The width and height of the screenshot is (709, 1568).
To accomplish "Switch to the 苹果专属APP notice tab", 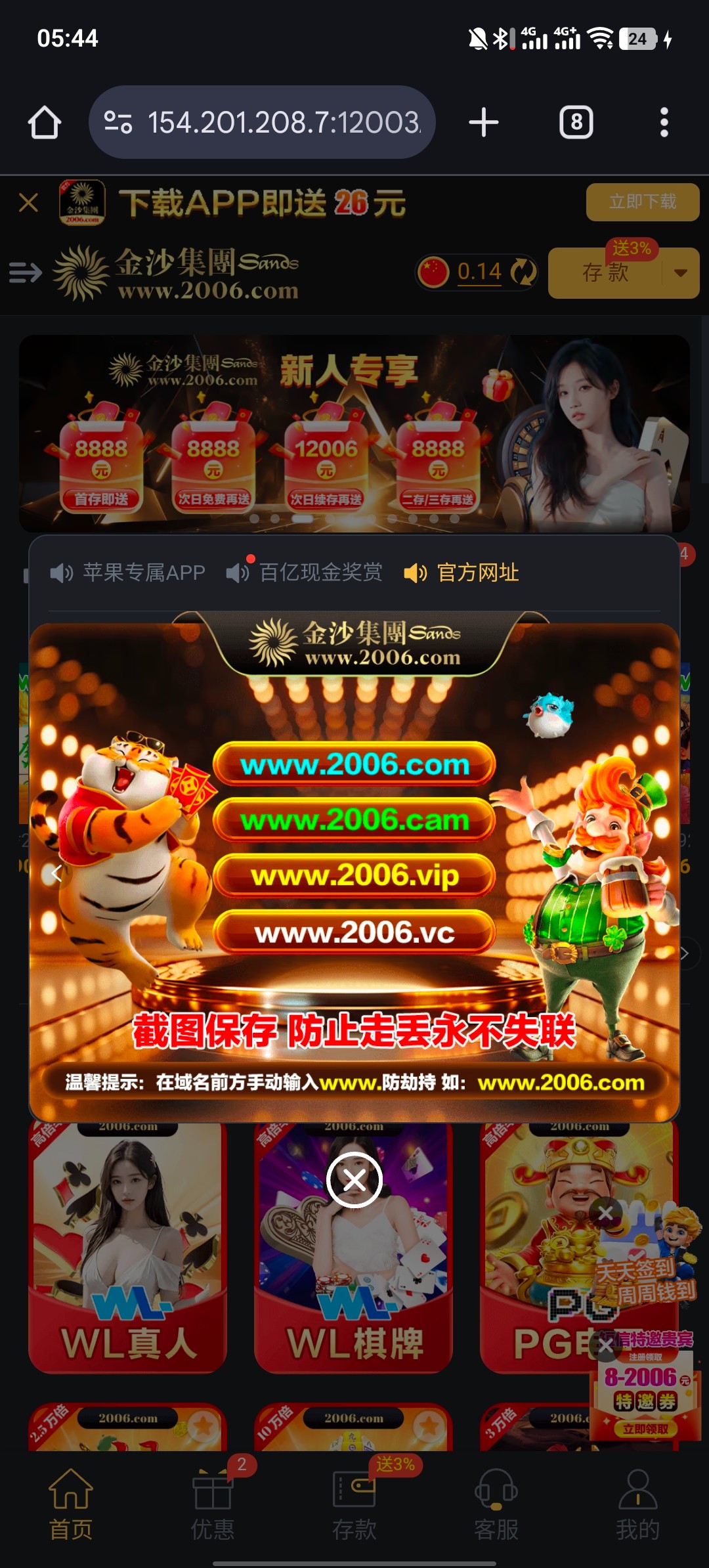I will (129, 573).
